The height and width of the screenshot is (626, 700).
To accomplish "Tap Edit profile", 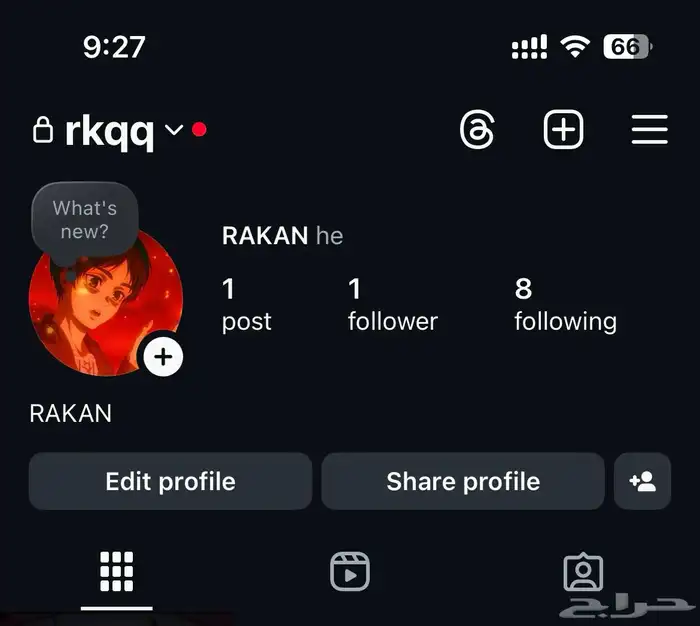I will click(170, 481).
